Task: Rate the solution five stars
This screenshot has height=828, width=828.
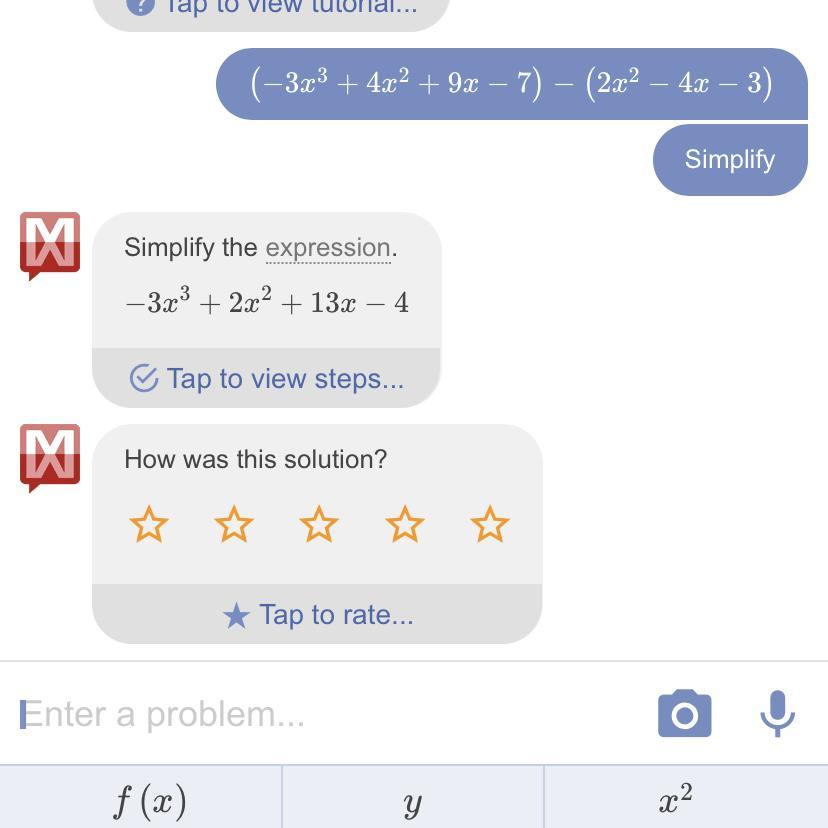Action: pos(490,524)
